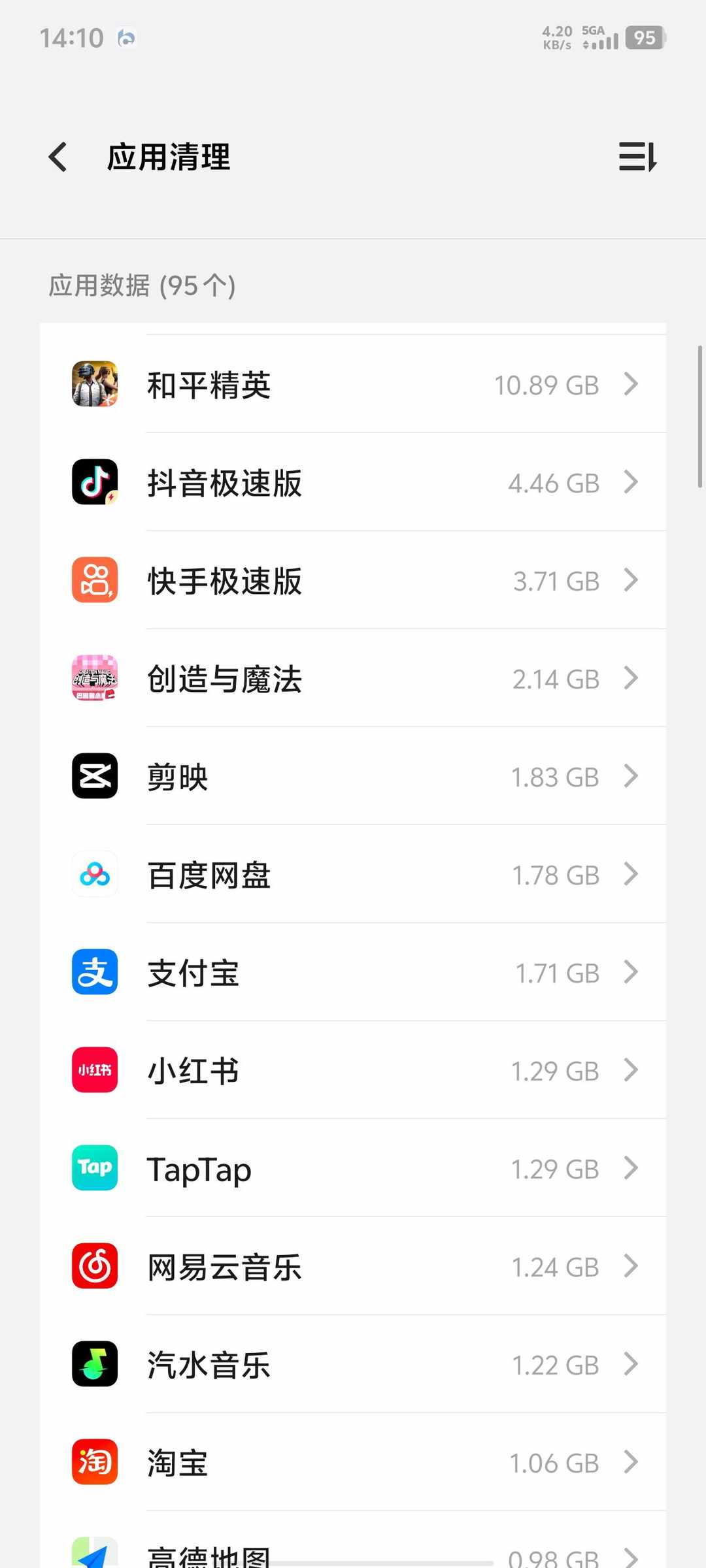Select the 汽水音乐 icon

click(94, 1364)
